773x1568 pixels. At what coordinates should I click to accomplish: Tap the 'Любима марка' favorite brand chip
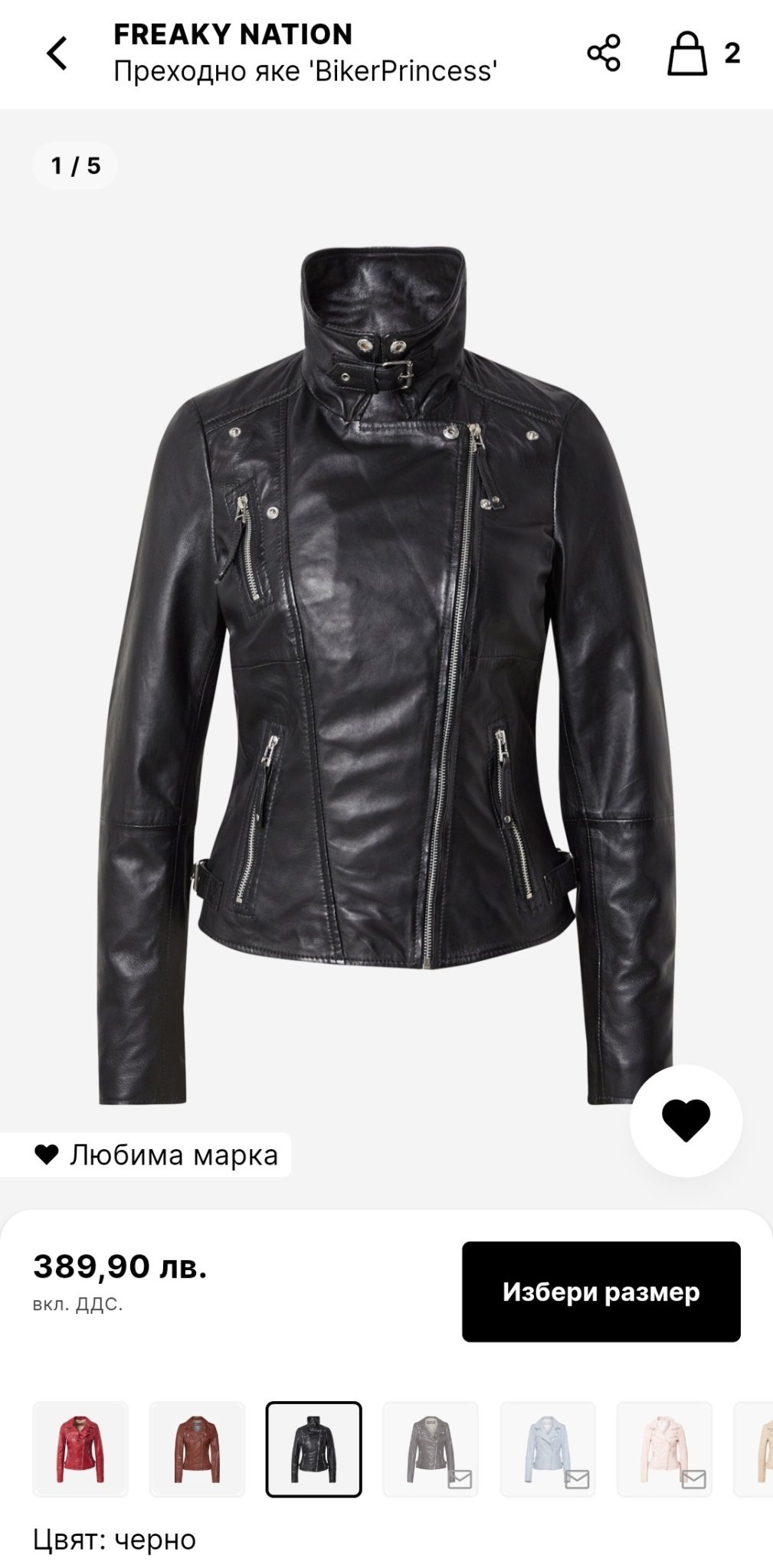(156, 1155)
